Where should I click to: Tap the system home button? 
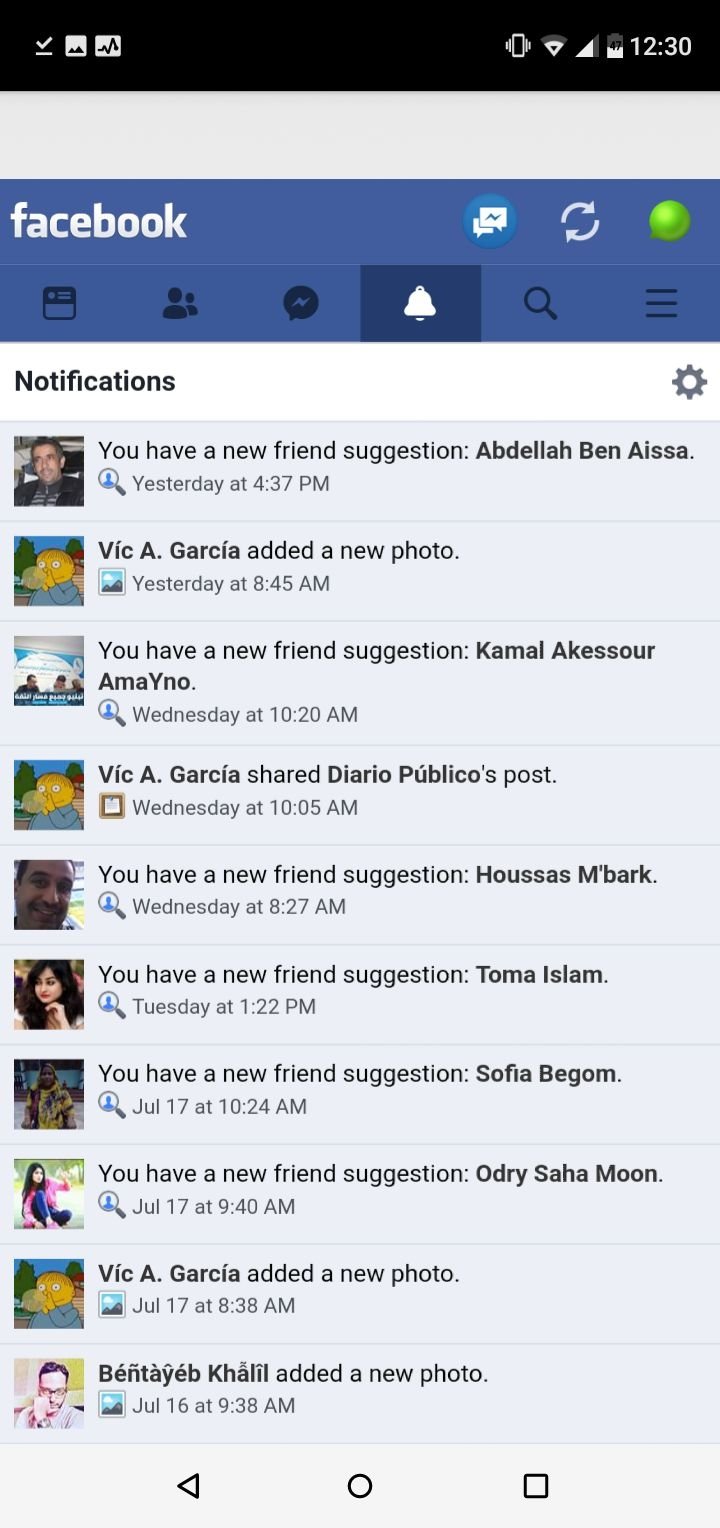coord(360,1486)
